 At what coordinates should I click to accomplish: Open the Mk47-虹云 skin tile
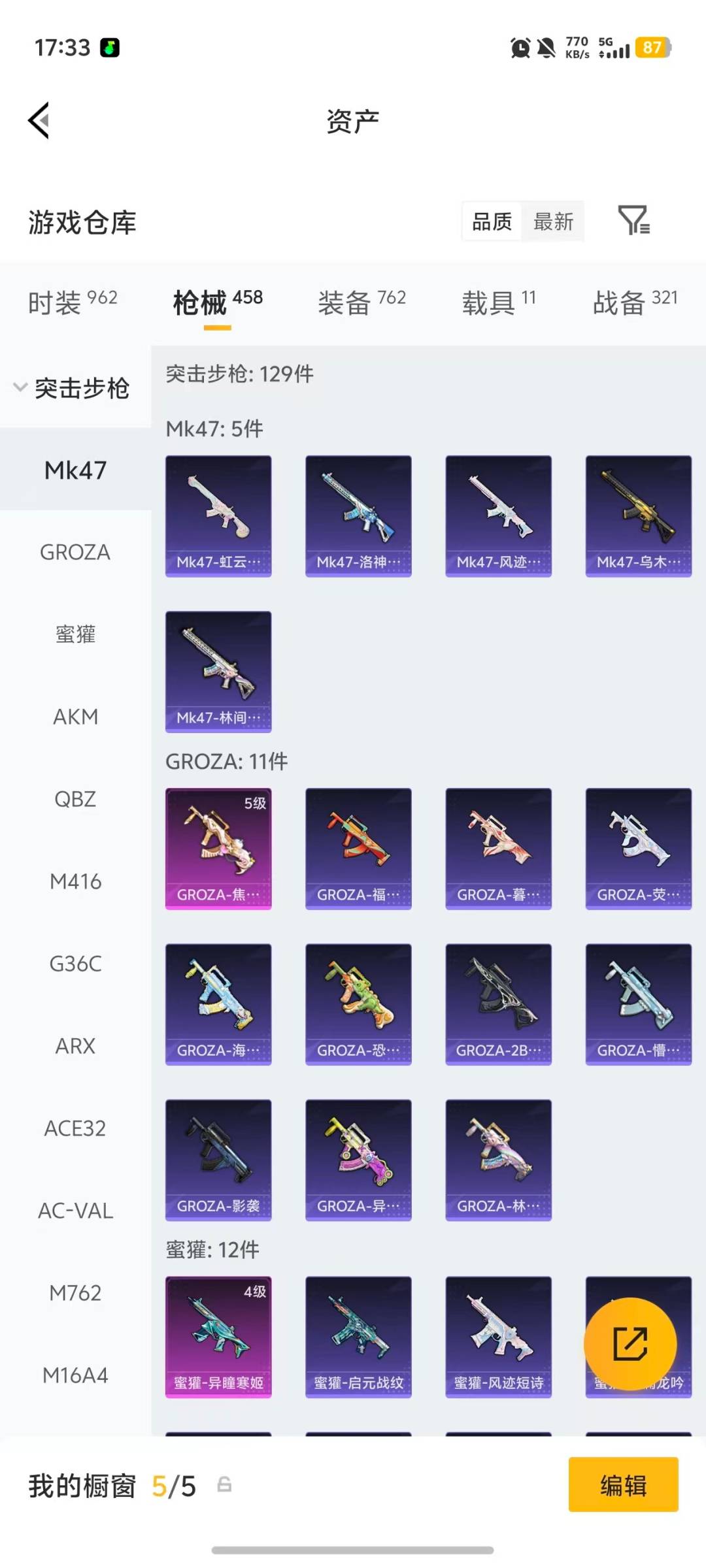[x=218, y=516]
